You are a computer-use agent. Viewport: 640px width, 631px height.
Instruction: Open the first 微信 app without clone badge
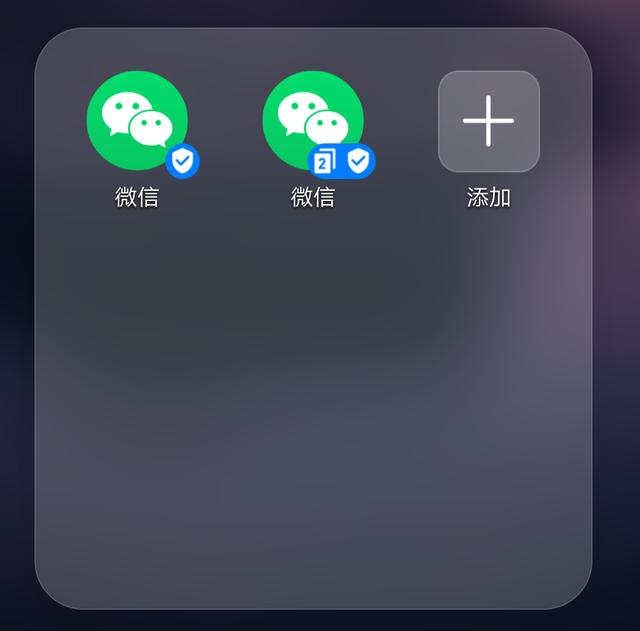point(137,121)
